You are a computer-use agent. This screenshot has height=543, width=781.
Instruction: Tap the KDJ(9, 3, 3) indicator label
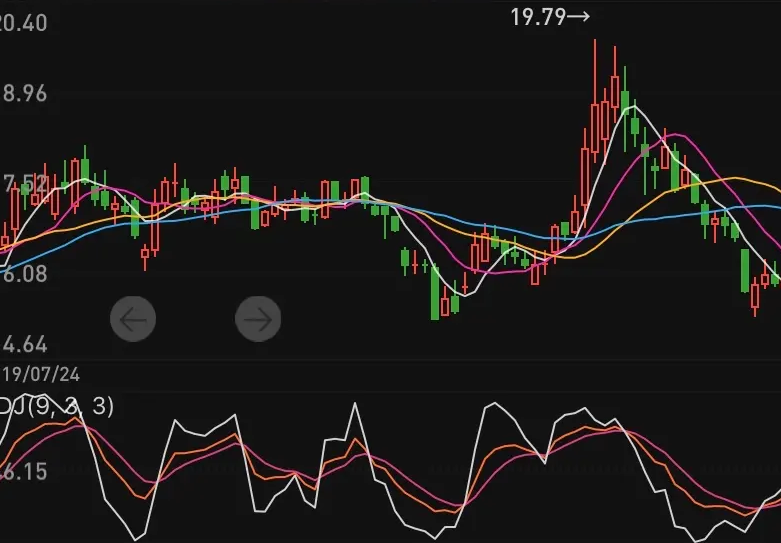pos(57,406)
